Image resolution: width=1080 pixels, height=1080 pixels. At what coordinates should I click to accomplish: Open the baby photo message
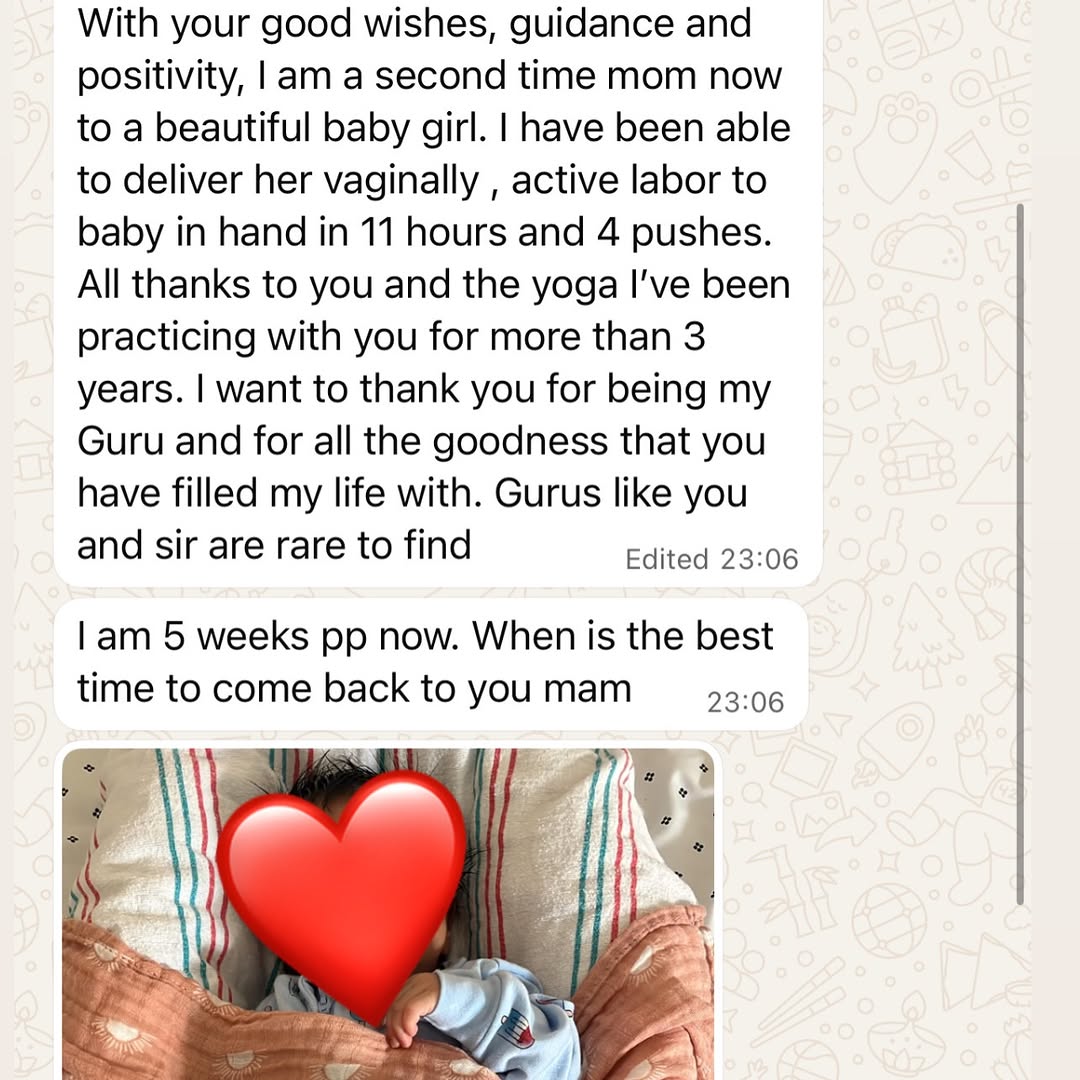click(388, 910)
